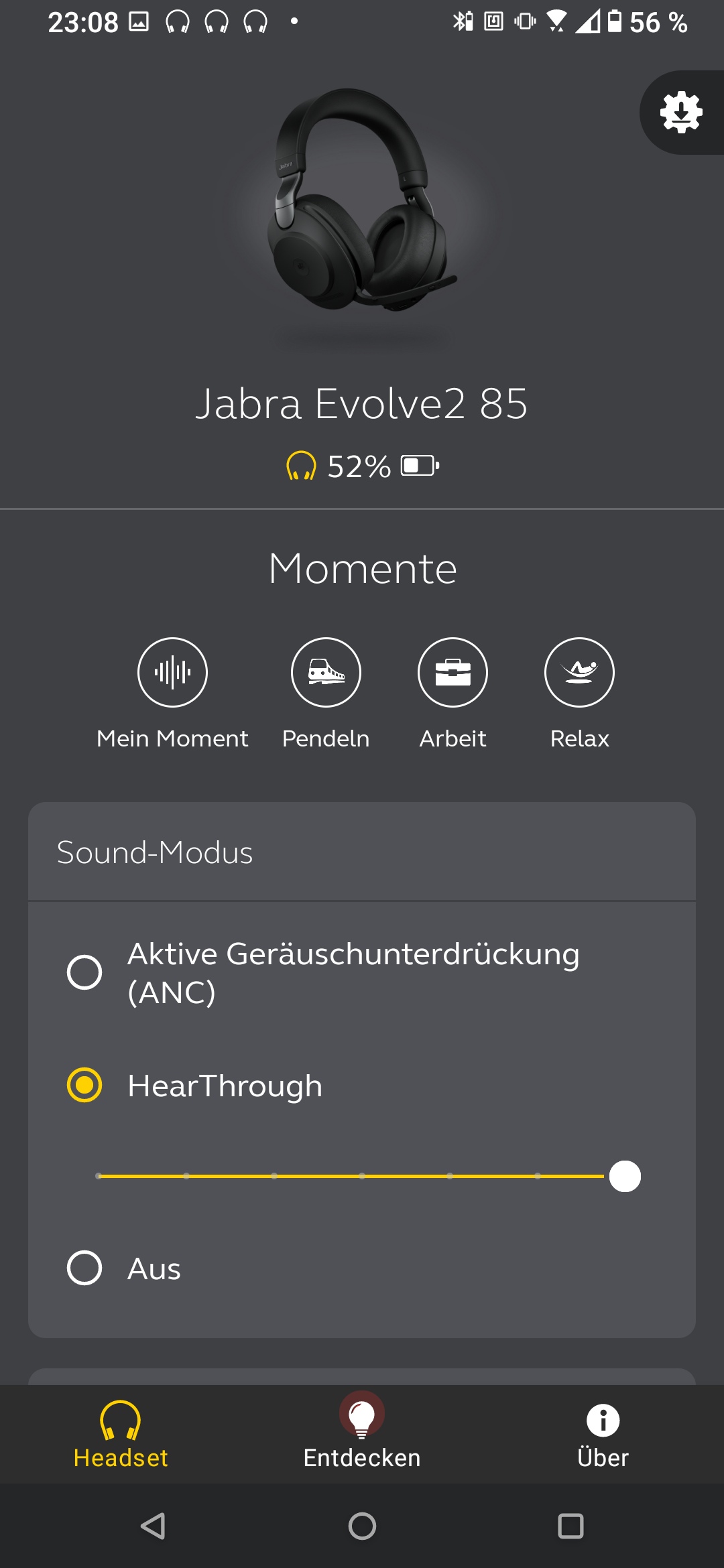This screenshot has height=1568, width=724.
Task: Select the HearThrough radio option
Action: click(84, 1085)
